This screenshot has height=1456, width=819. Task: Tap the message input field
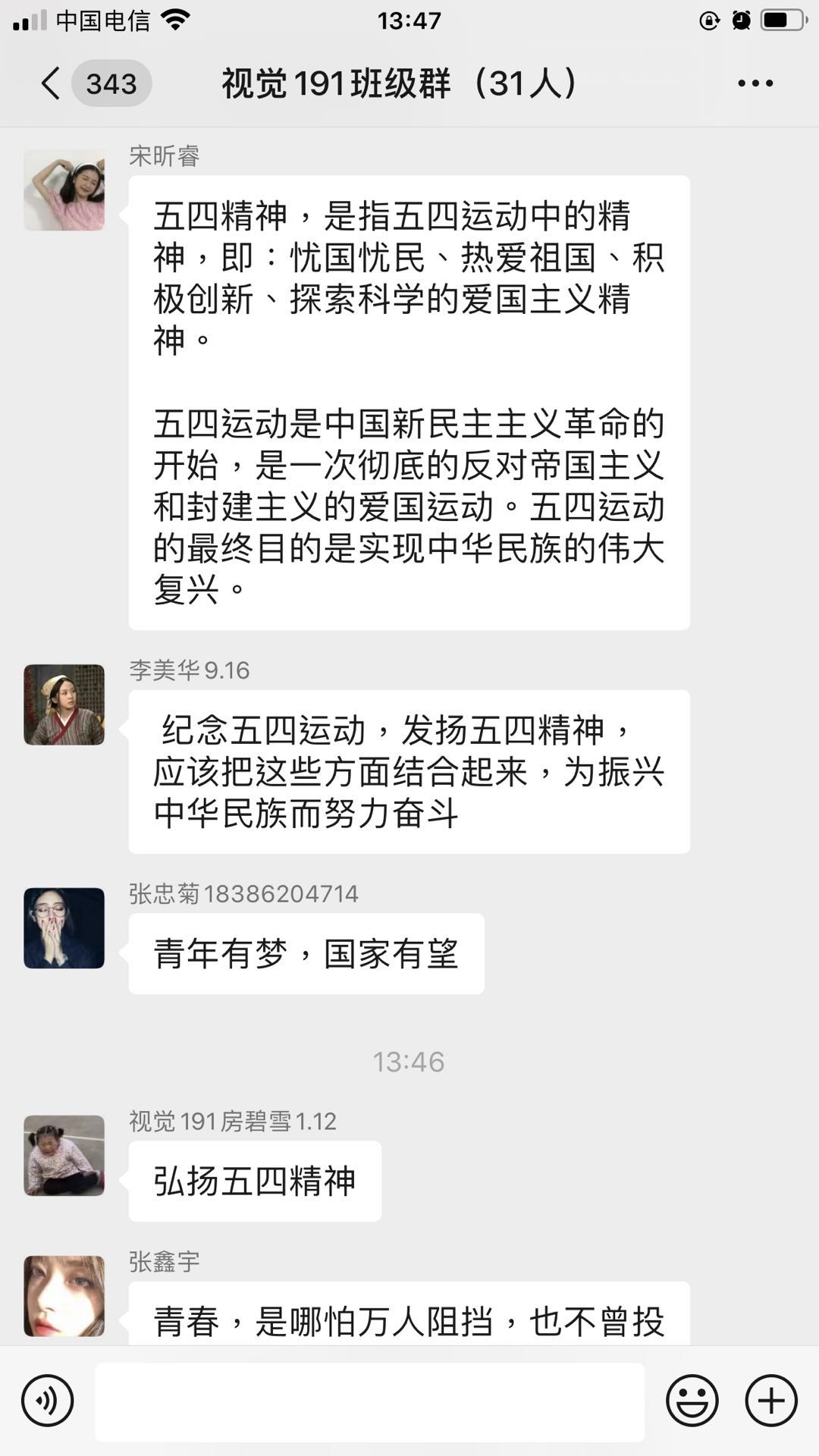pyautogui.click(x=369, y=1401)
